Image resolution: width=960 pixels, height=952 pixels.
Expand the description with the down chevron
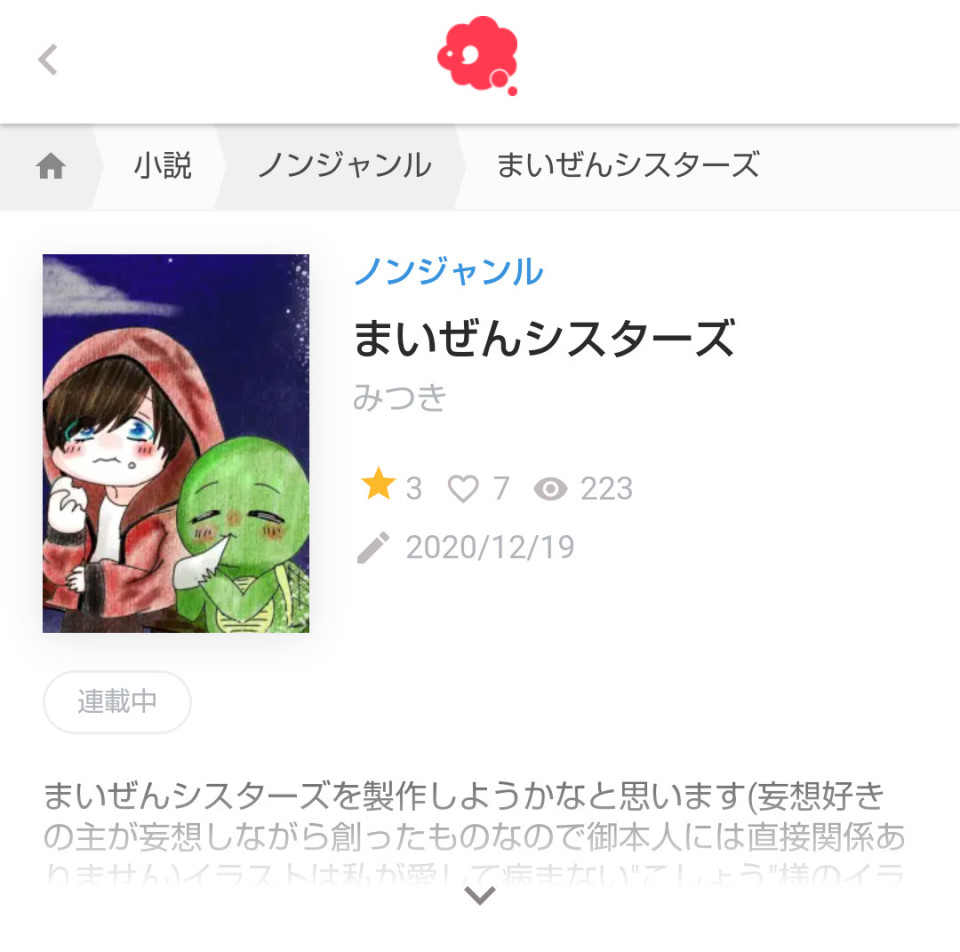(480, 895)
